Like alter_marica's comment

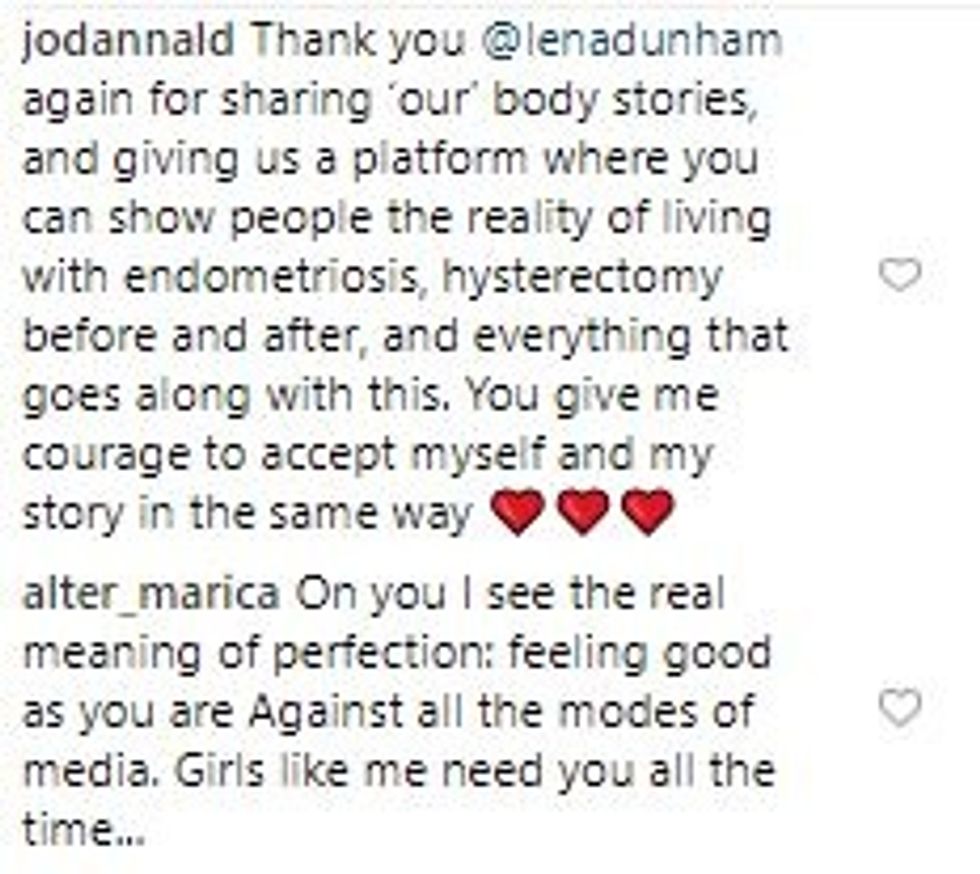(x=898, y=708)
